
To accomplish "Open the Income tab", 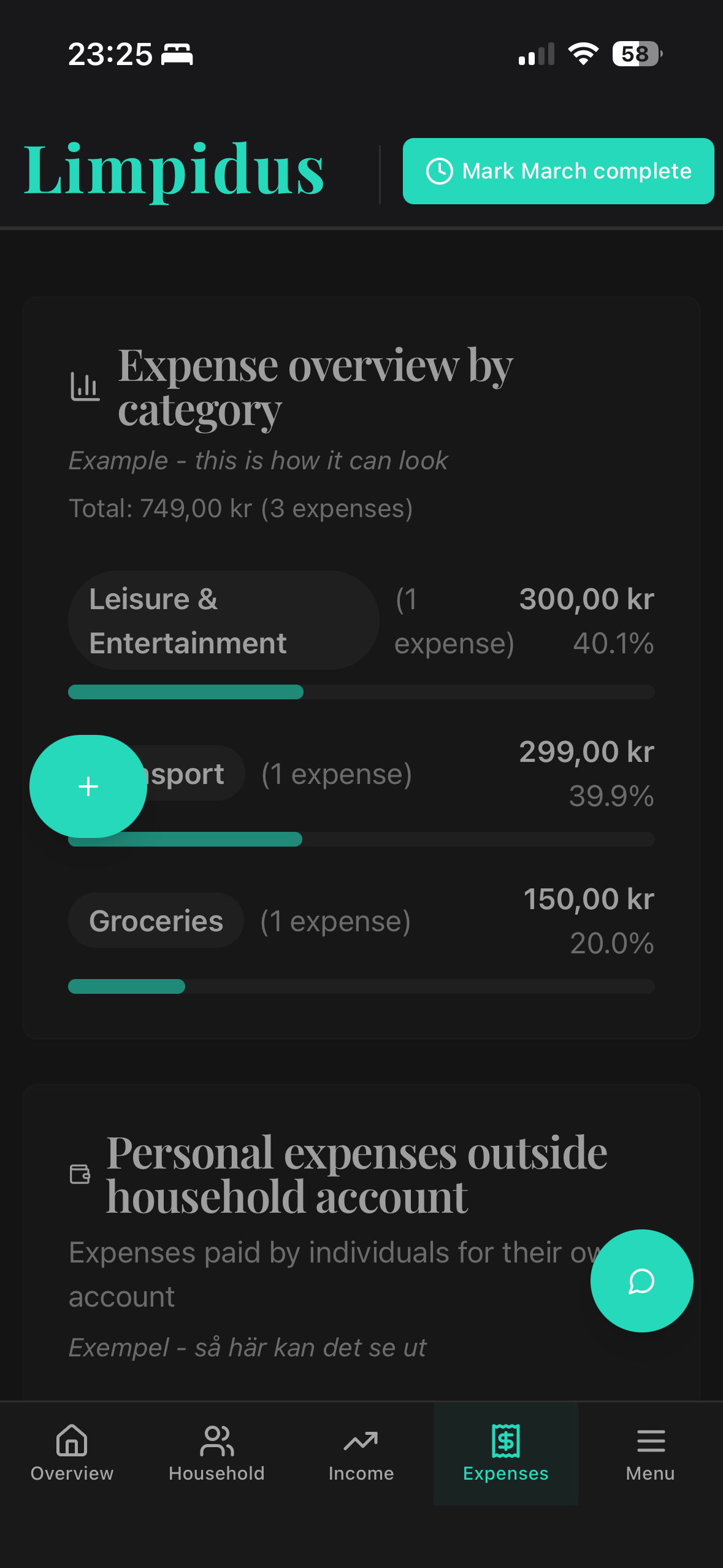I will pos(361,1453).
